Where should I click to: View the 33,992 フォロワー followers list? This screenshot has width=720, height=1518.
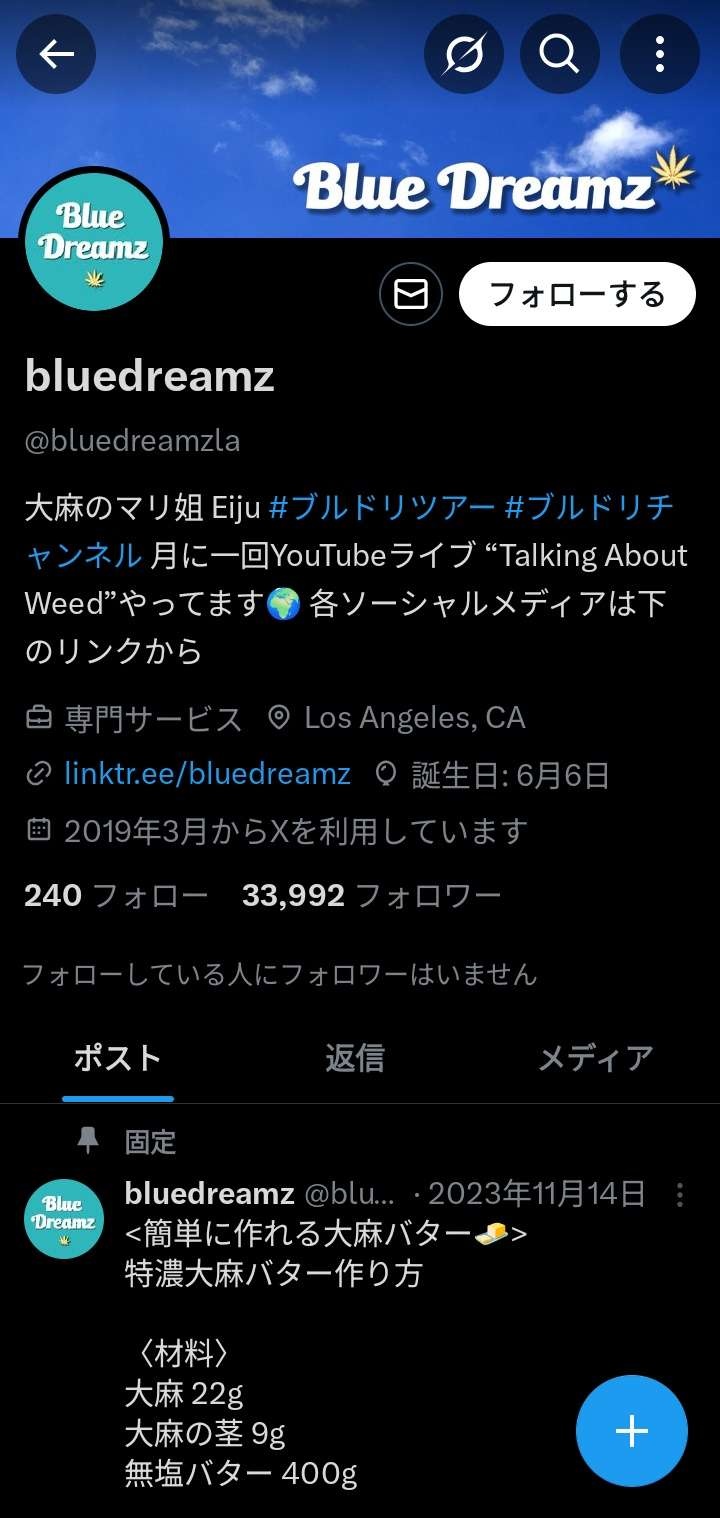[x=370, y=895]
